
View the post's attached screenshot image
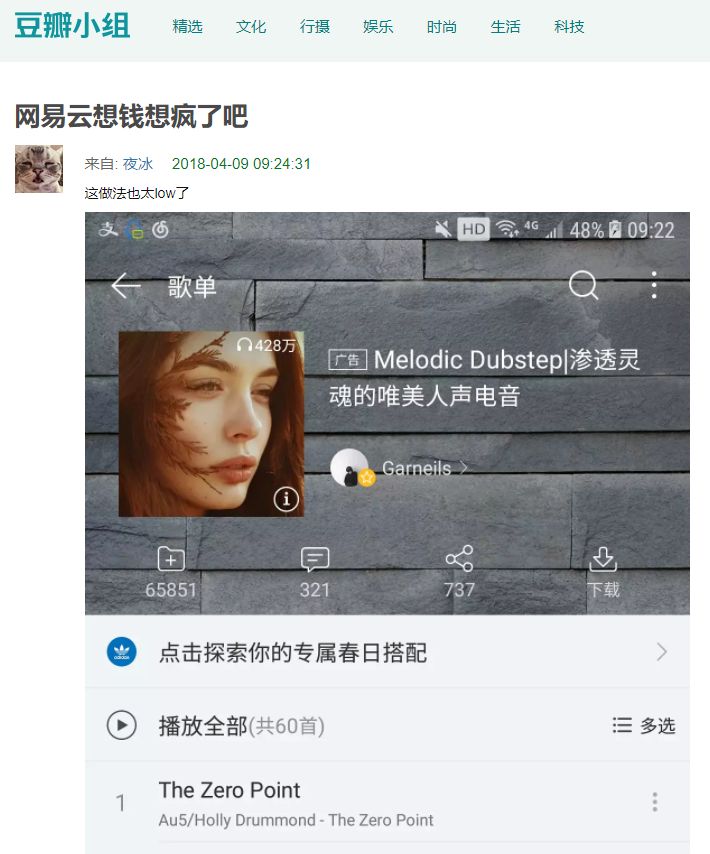click(x=387, y=530)
